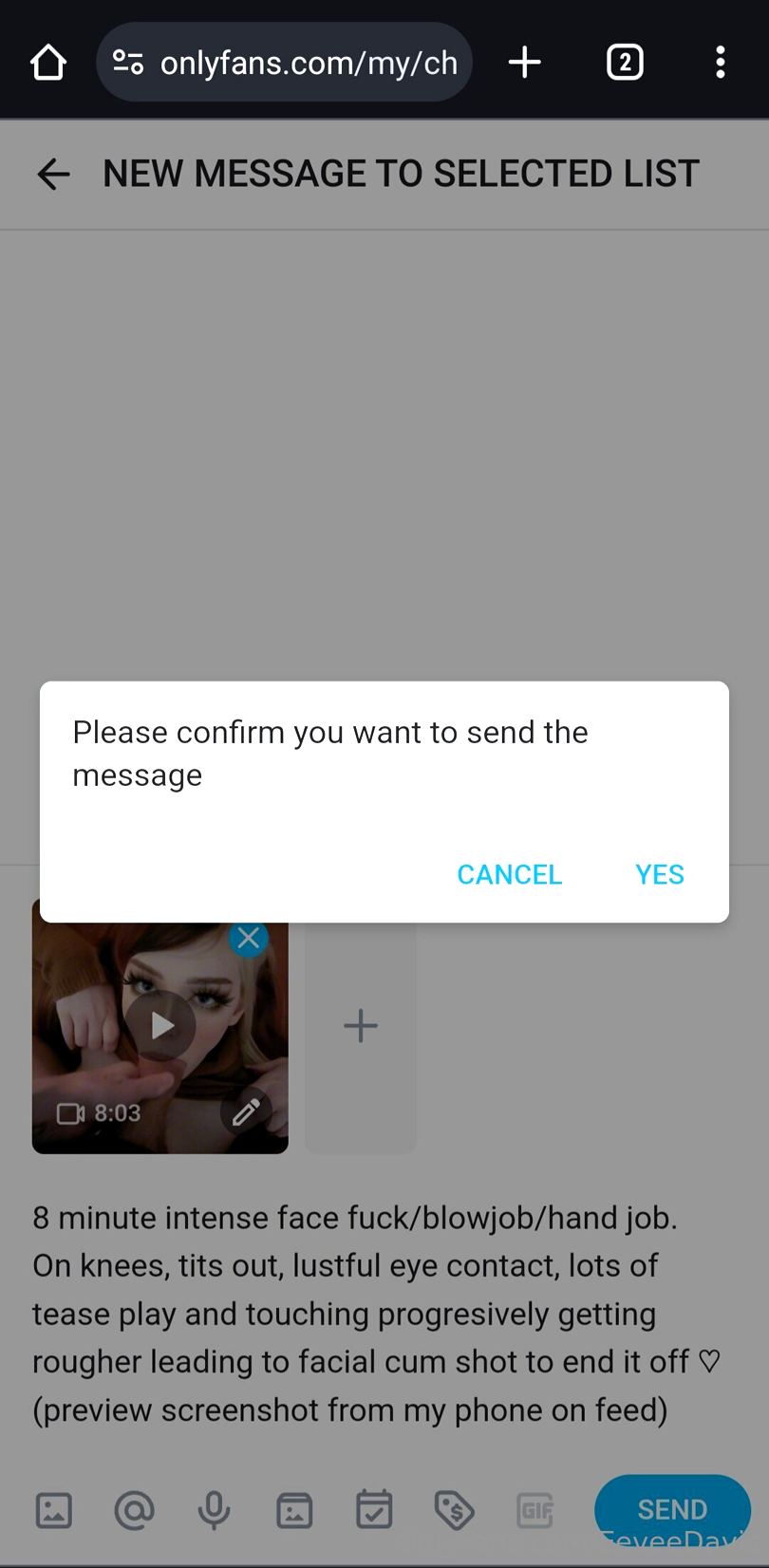The width and height of the screenshot is (769, 1568).
Task: Open the browser overflow menu
Action: (x=721, y=63)
